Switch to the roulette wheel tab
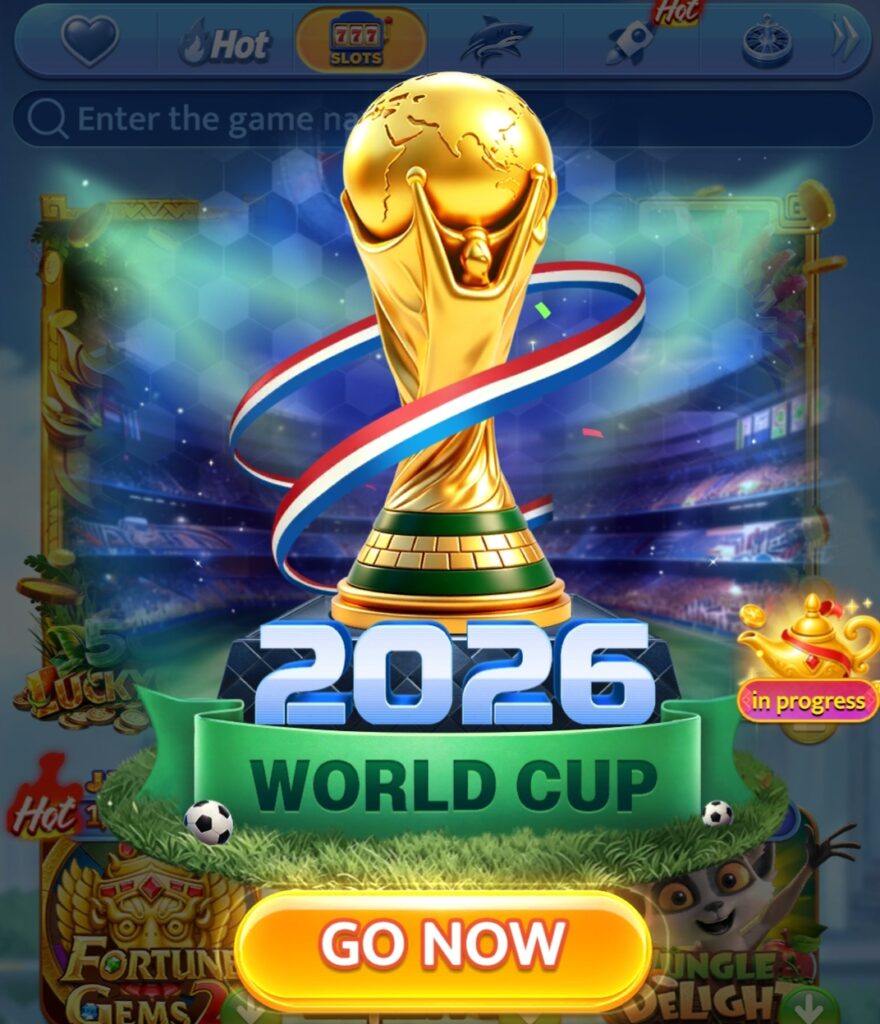 coord(768,44)
